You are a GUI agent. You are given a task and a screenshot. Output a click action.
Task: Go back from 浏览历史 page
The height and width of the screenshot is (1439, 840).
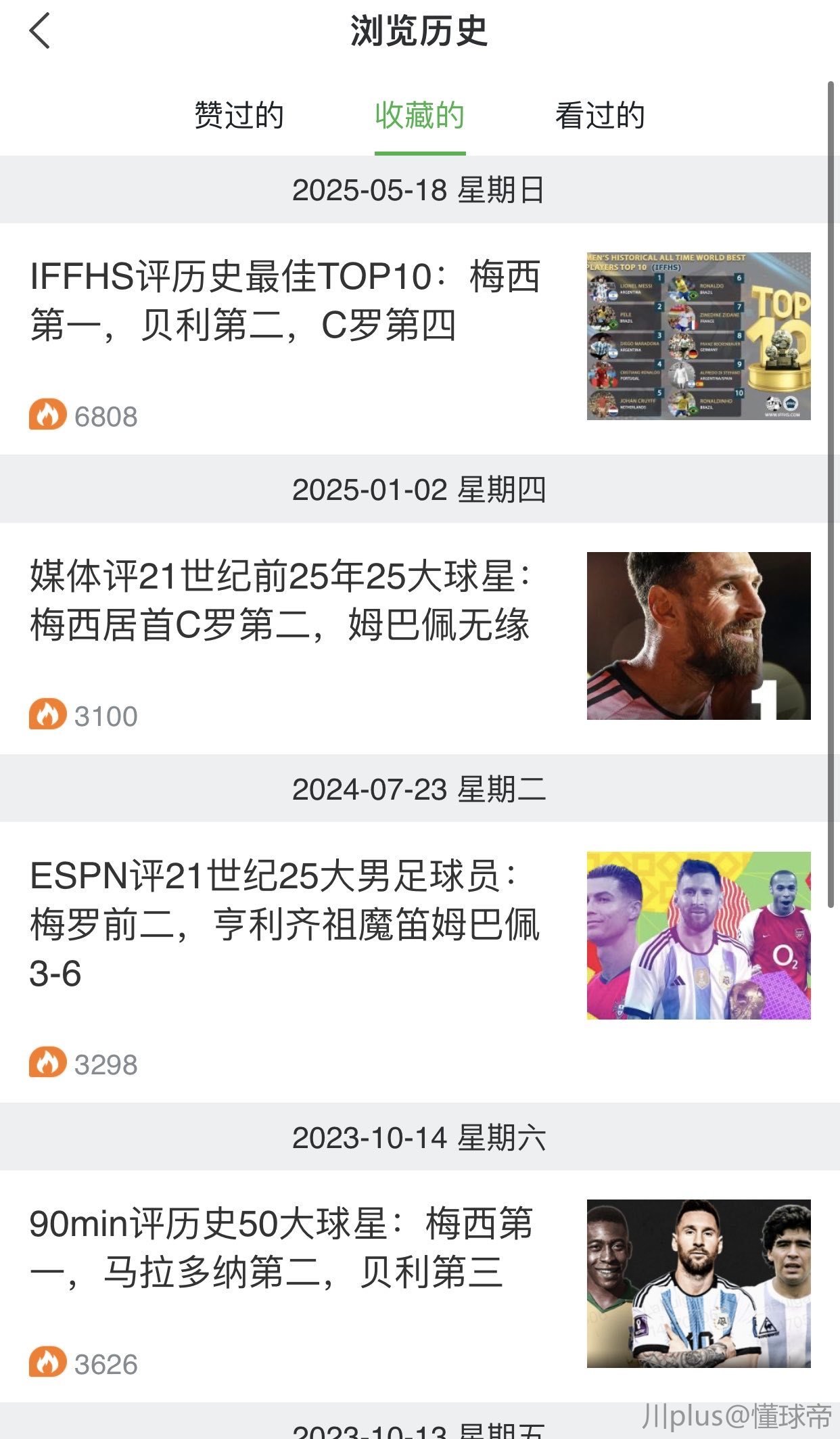[x=41, y=31]
